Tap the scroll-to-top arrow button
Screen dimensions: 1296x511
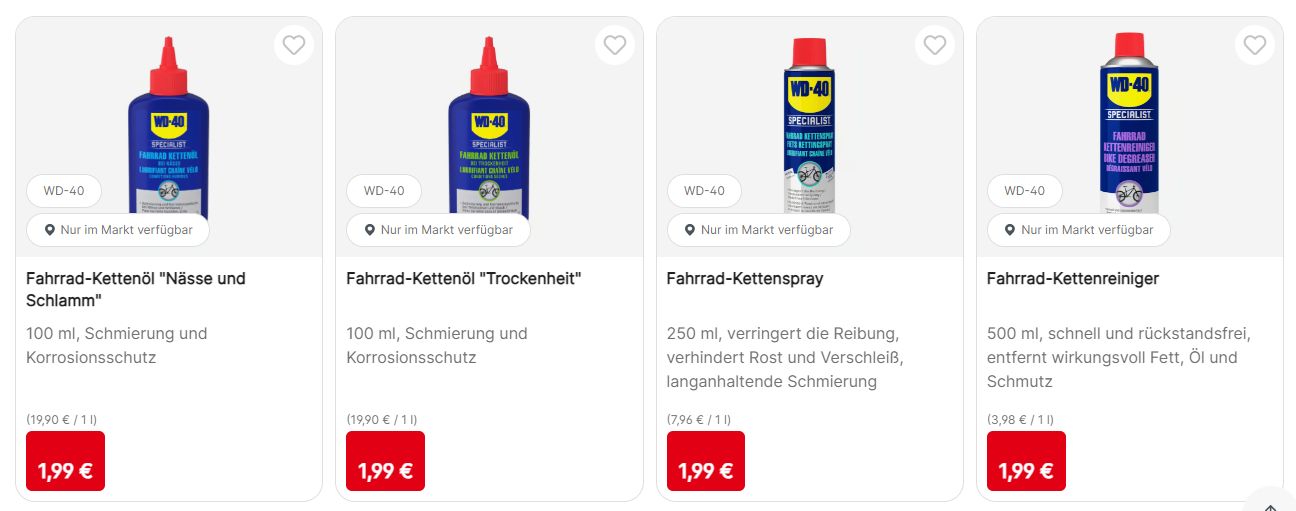click(x=1269, y=502)
